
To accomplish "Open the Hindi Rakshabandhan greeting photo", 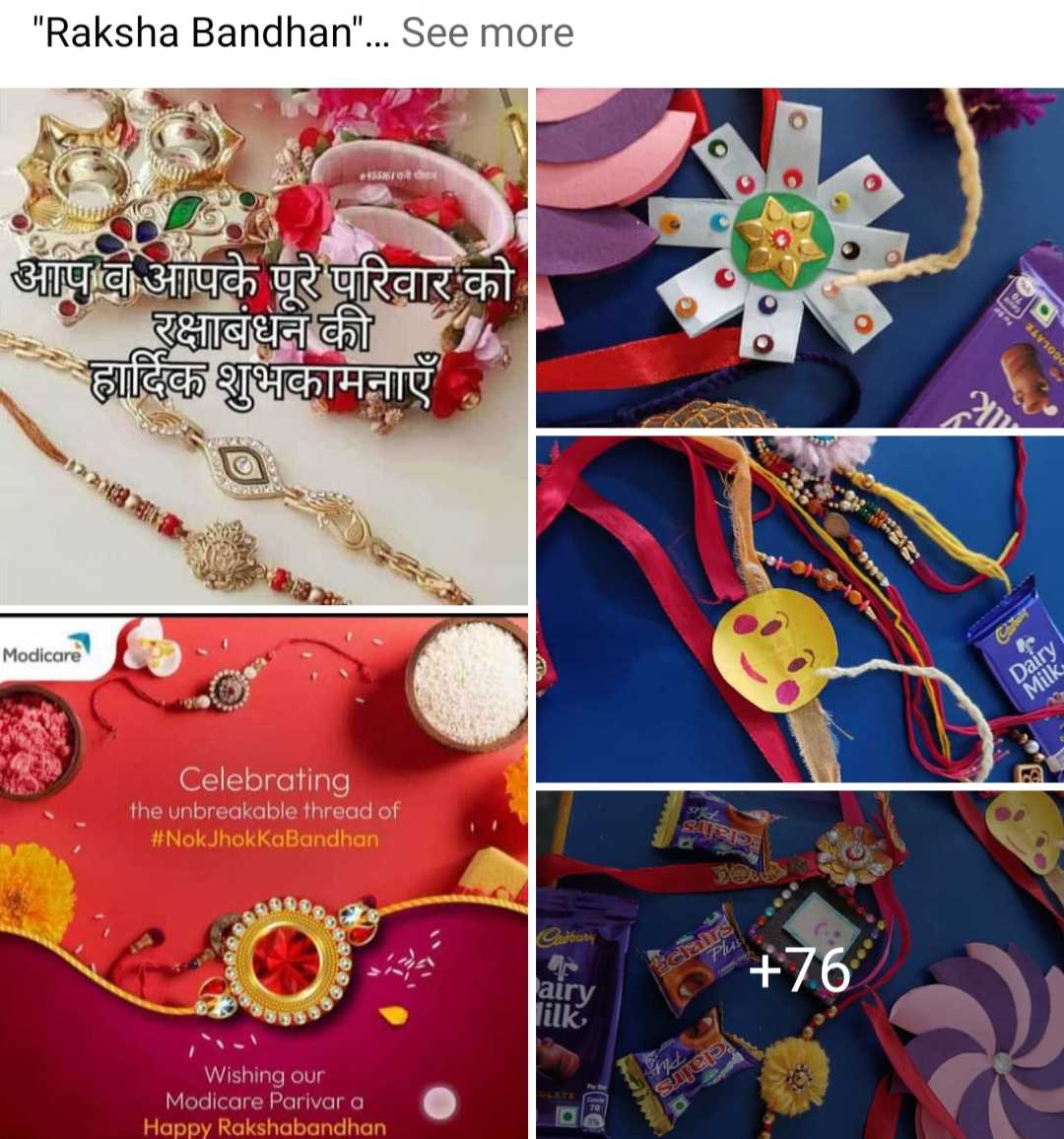I will click(263, 346).
